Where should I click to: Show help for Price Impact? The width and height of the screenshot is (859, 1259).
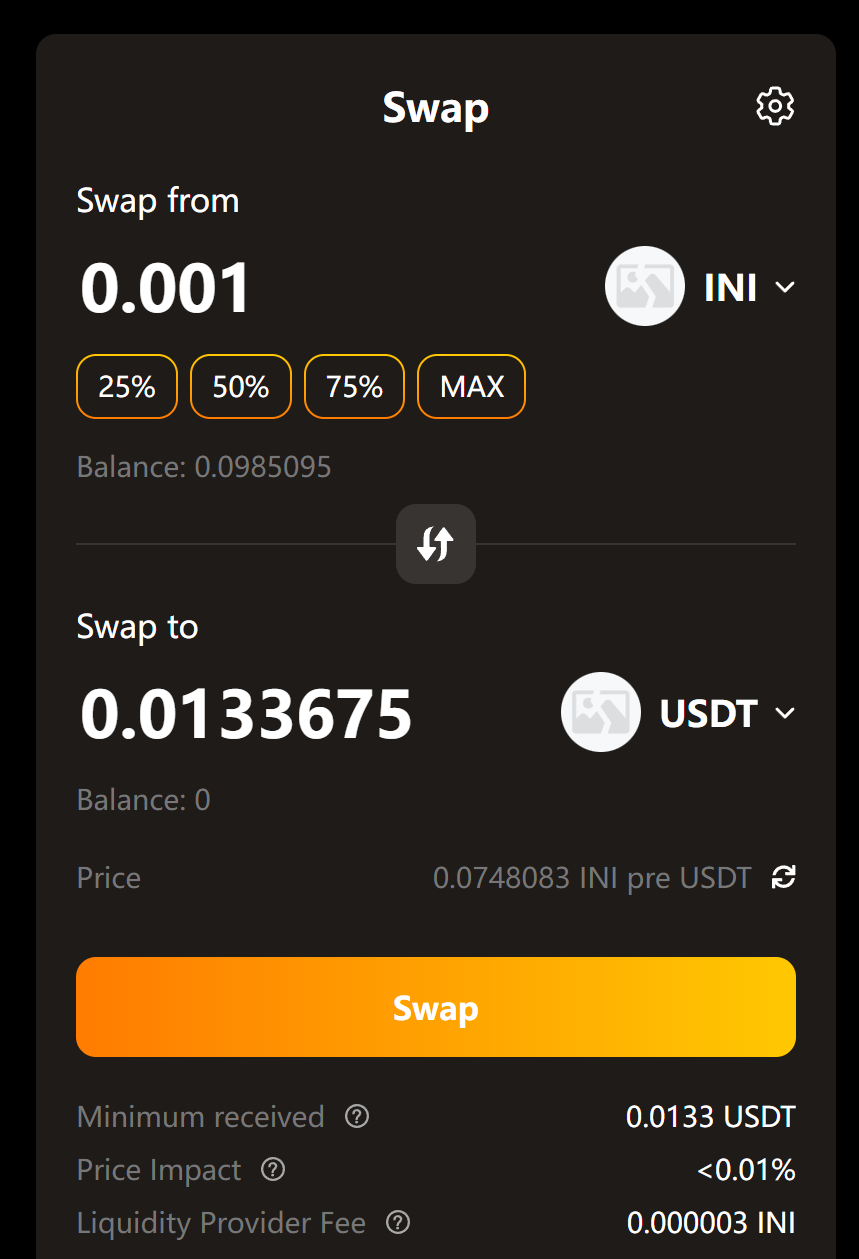click(x=273, y=1169)
